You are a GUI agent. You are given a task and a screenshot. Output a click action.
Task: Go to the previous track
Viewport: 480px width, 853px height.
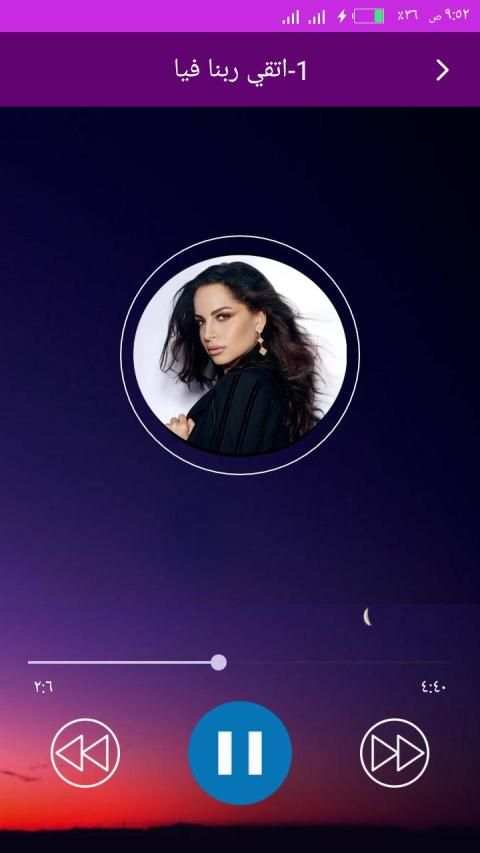(x=85, y=753)
